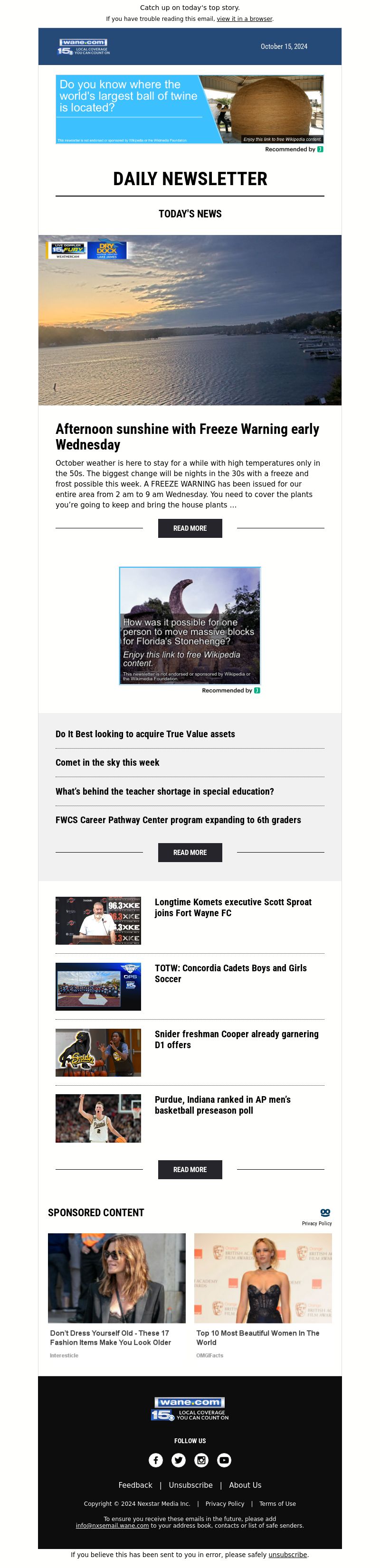Viewport: 380px width, 1568px height.
Task: Open the Snider freshman Cooper D1 offers story
Action: point(236,1039)
